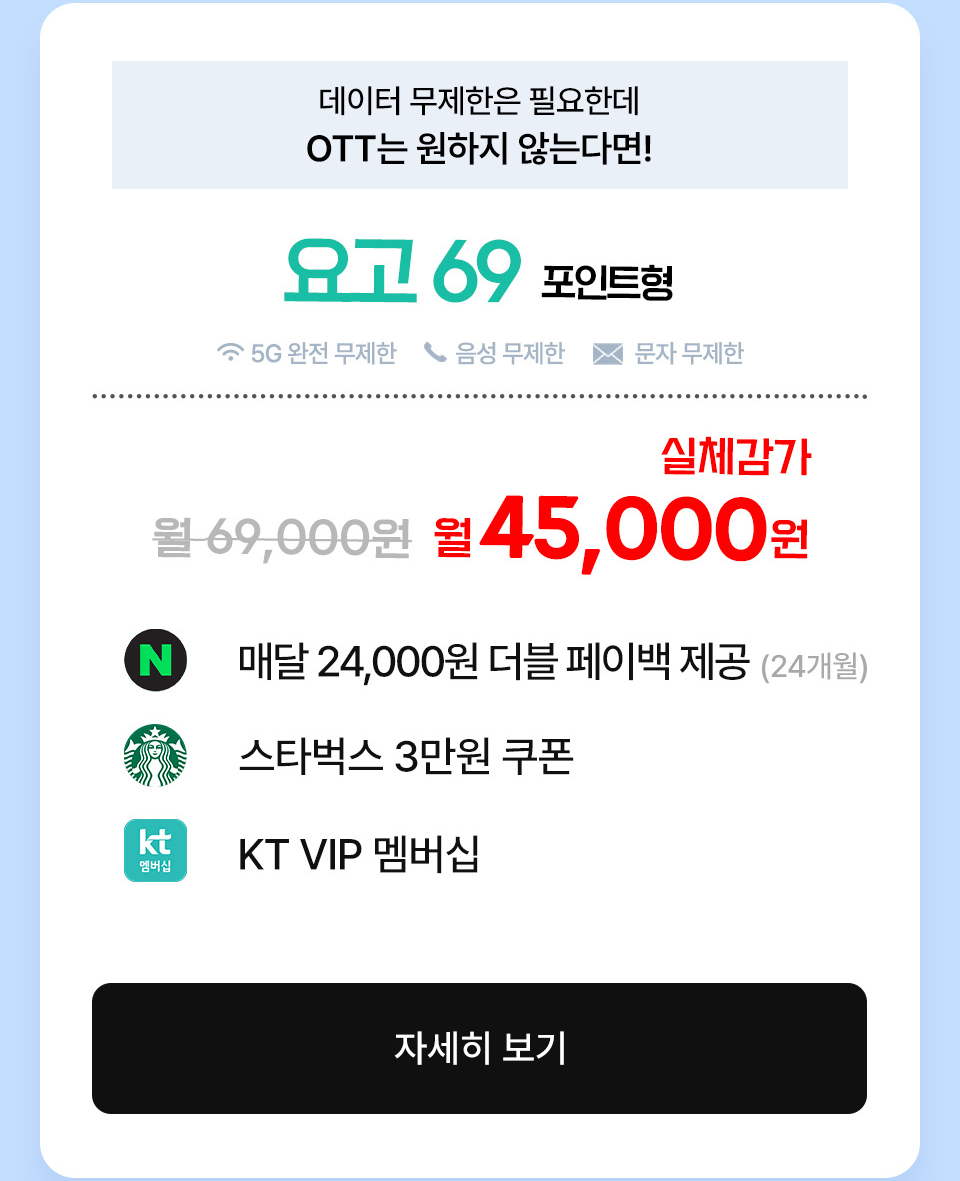Tap the 자세히 보기 button
Viewport: 960px width, 1181px height.
pyautogui.click(x=479, y=1048)
